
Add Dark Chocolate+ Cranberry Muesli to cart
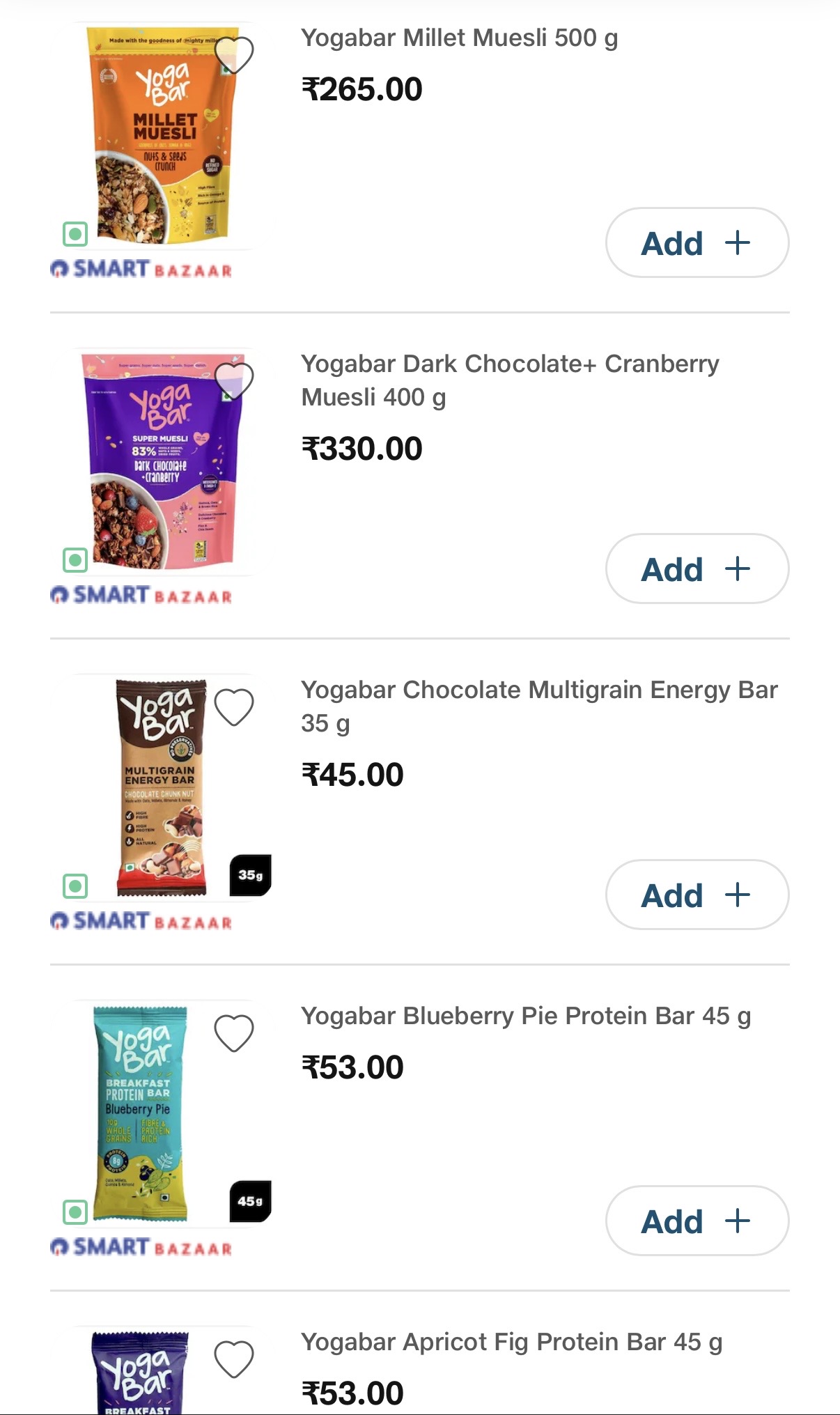click(697, 569)
